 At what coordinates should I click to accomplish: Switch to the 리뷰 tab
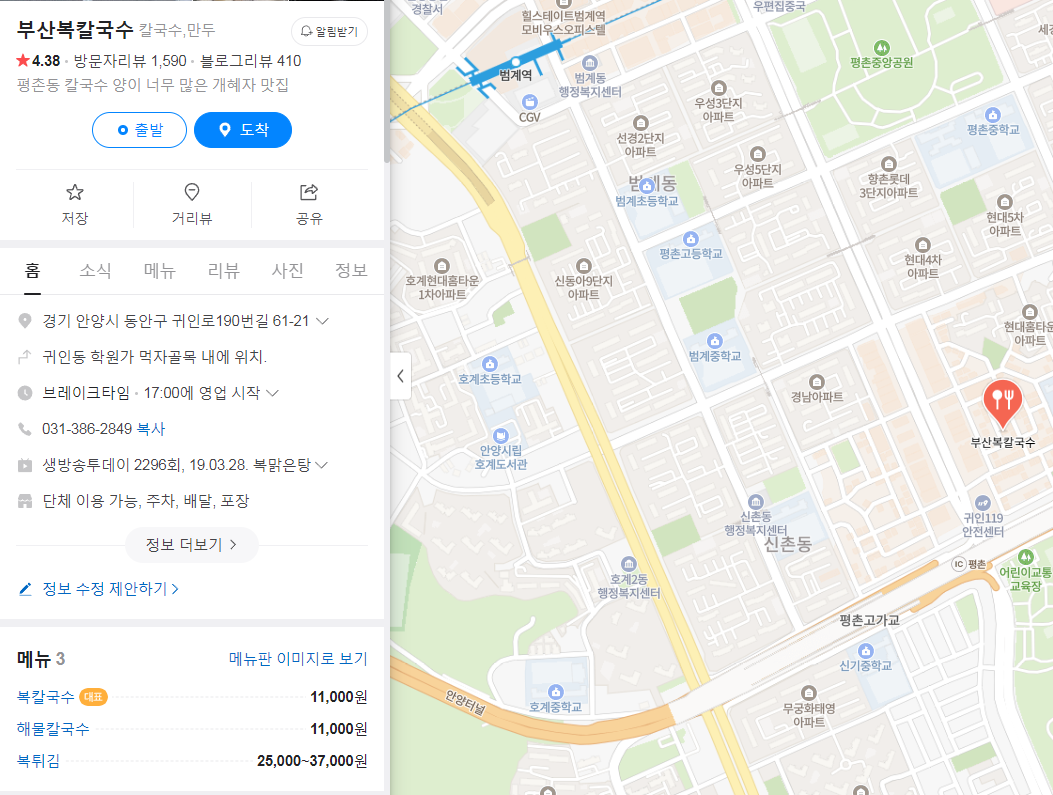[224, 271]
